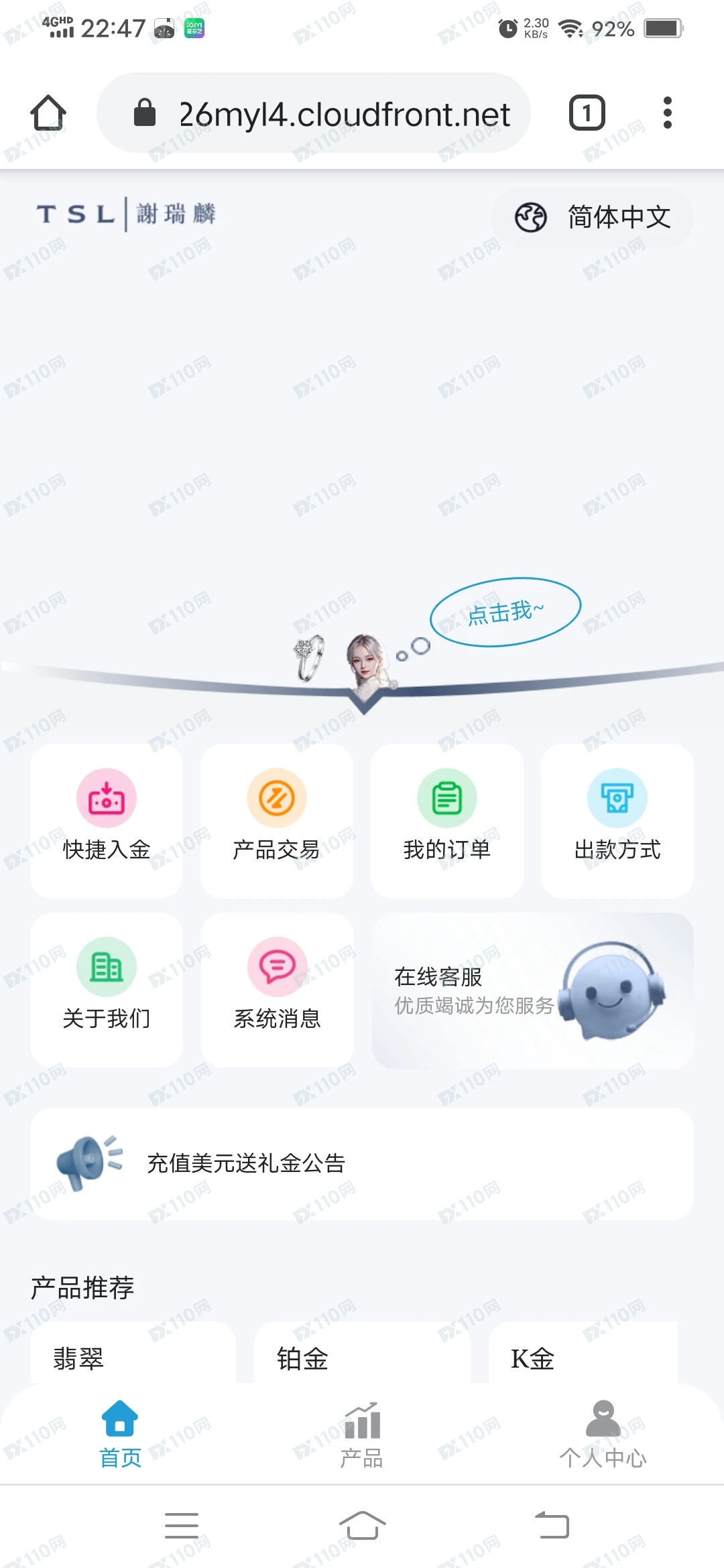
Task: Go to 产品交易
Action: (277, 820)
